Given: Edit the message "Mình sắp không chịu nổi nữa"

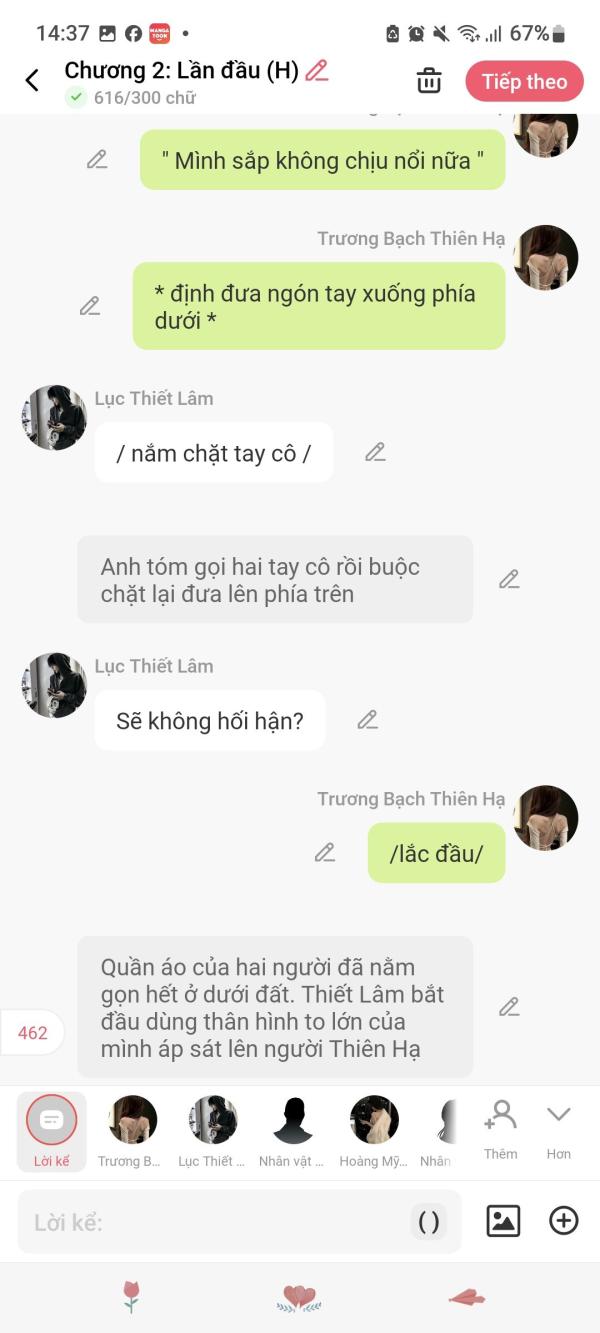Looking at the screenshot, I should point(97,159).
